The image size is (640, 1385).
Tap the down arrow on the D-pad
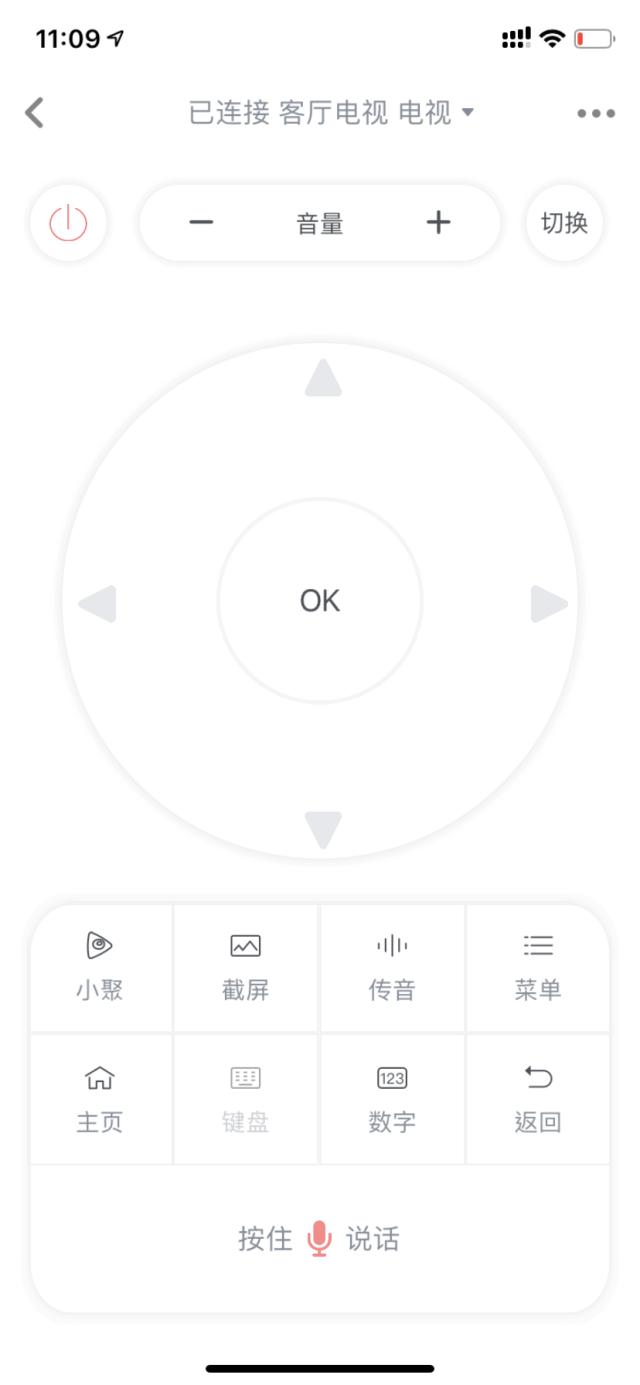tap(323, 830)
